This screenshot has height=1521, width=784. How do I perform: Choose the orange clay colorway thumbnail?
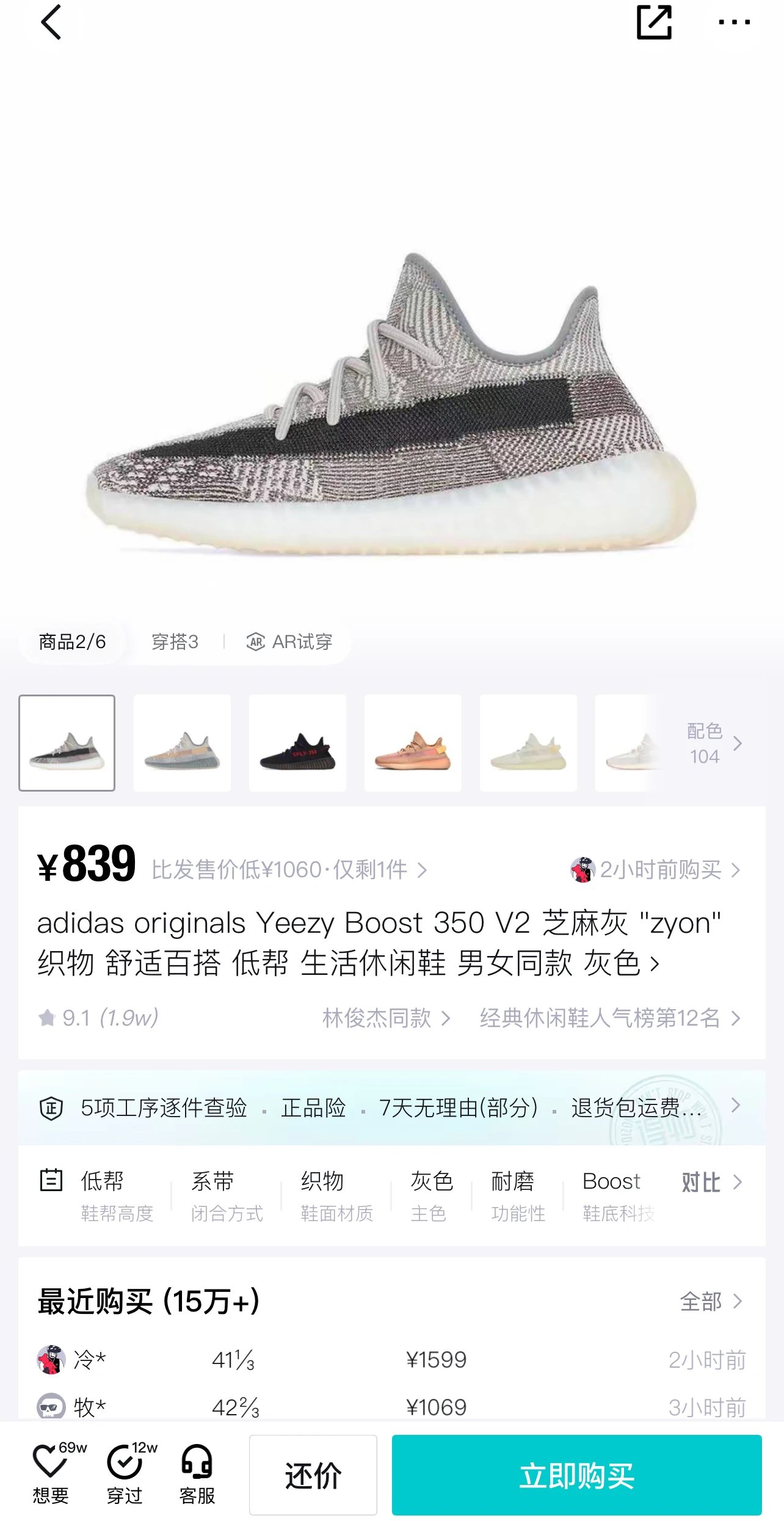[413, 743]
